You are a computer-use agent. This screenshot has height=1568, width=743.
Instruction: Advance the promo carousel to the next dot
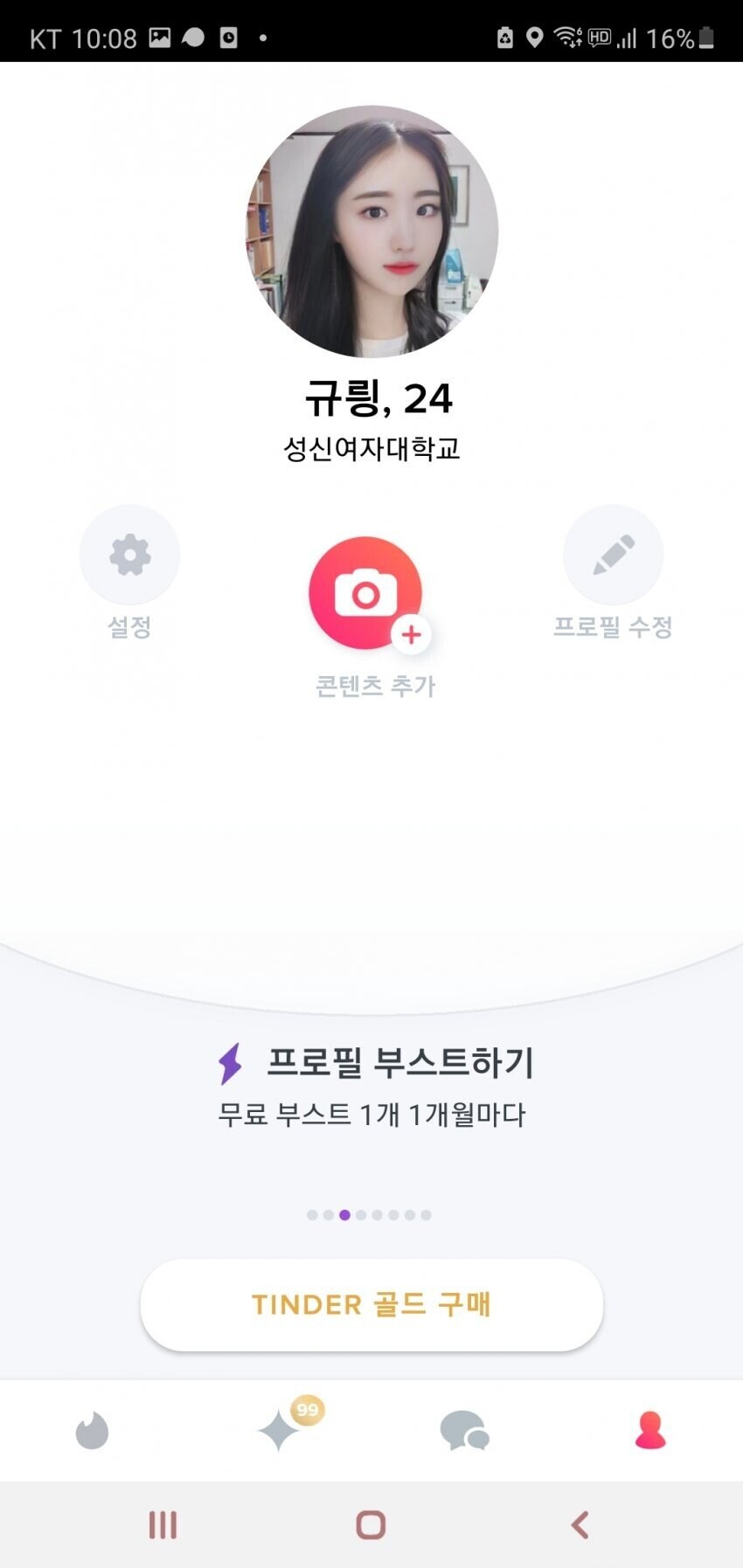click(359, 1212)
